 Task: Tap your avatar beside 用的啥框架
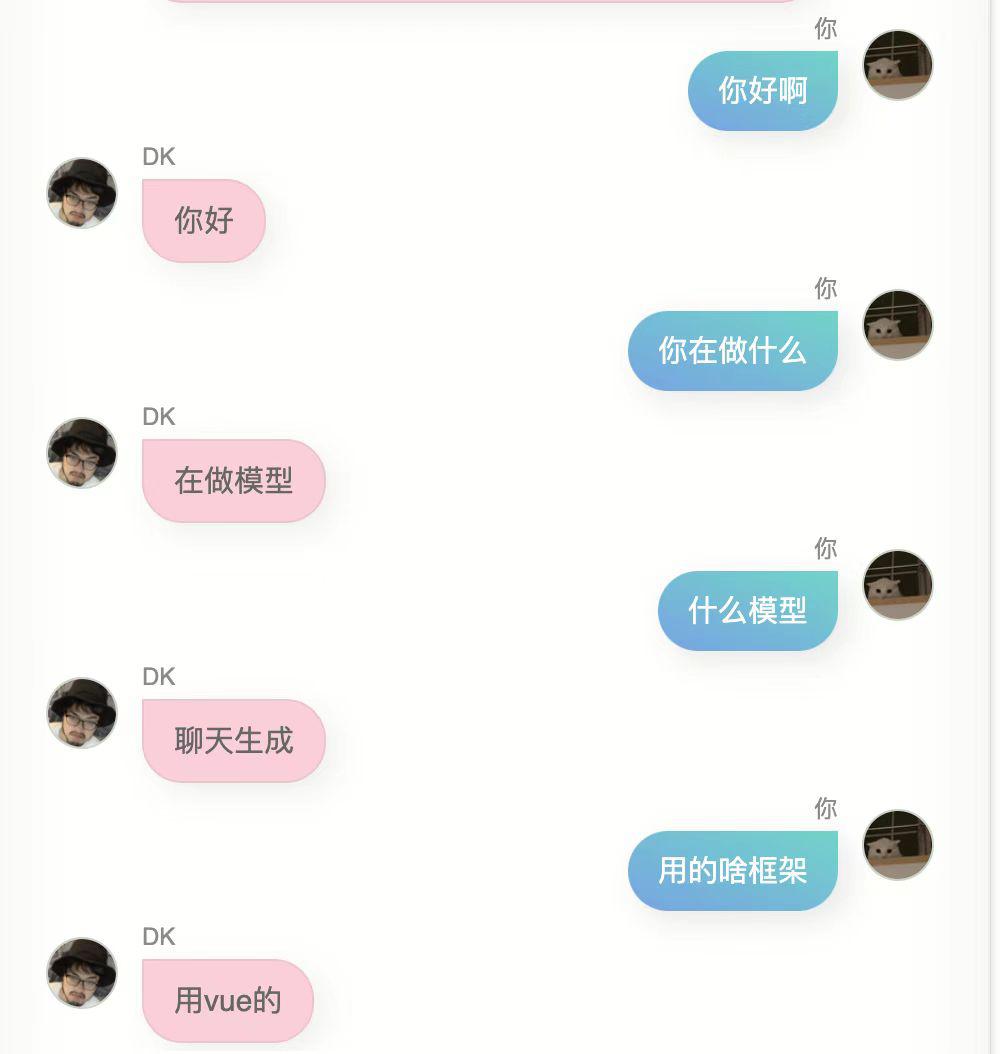[897, 845]
